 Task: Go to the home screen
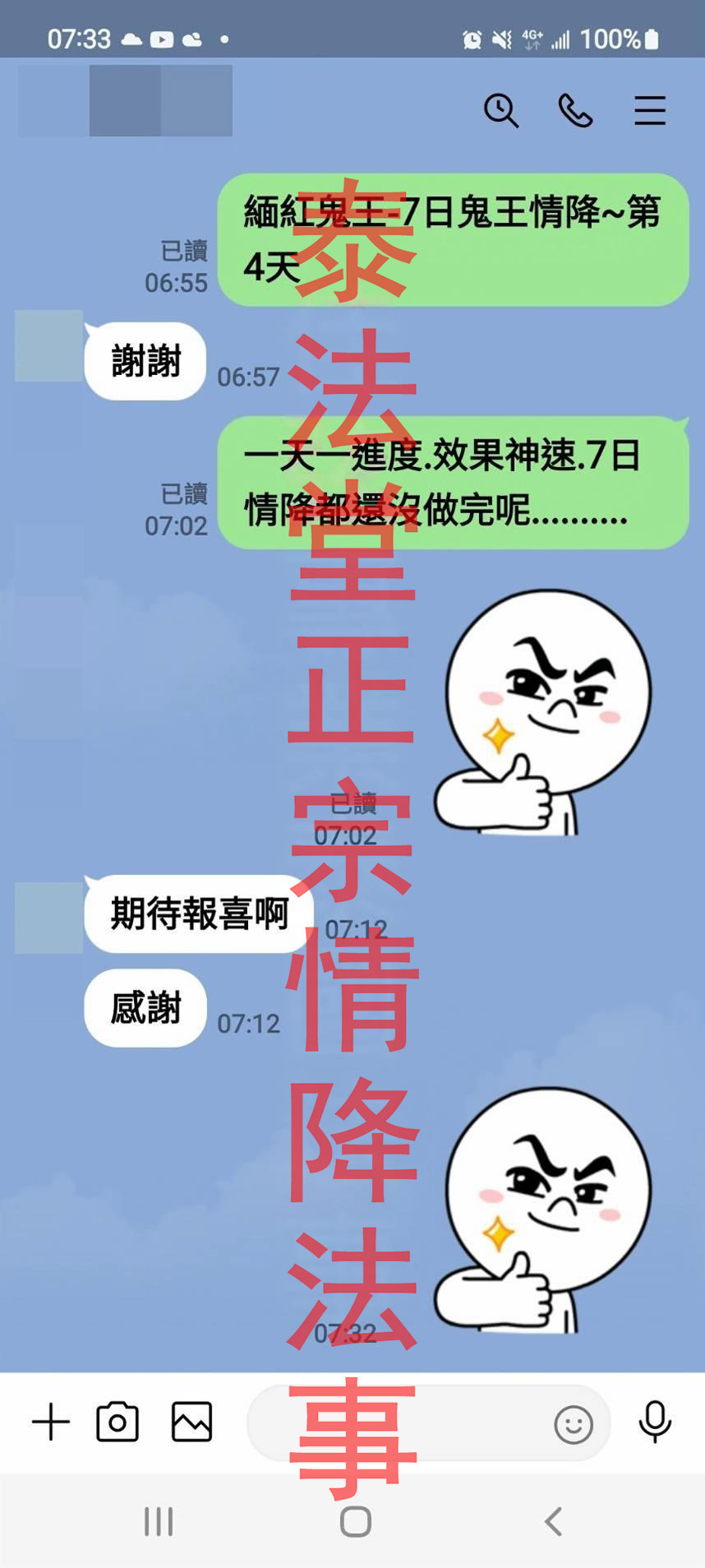[x=355, y=1521]
